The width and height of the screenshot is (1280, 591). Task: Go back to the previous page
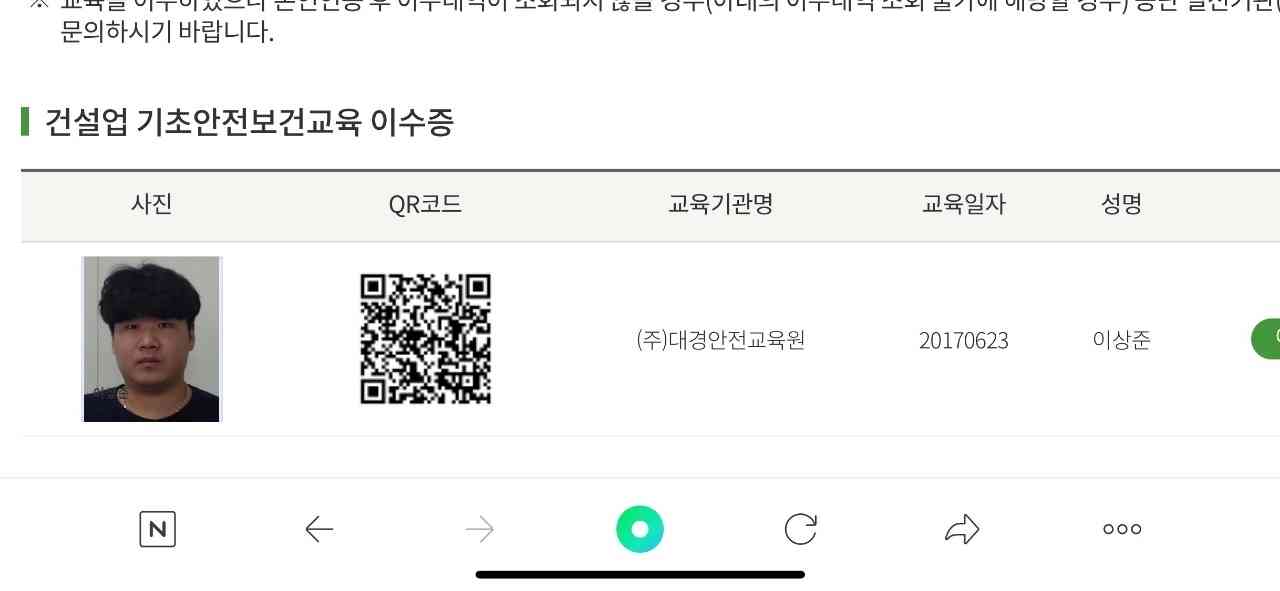pyautogui.click(x=319, y=529)
